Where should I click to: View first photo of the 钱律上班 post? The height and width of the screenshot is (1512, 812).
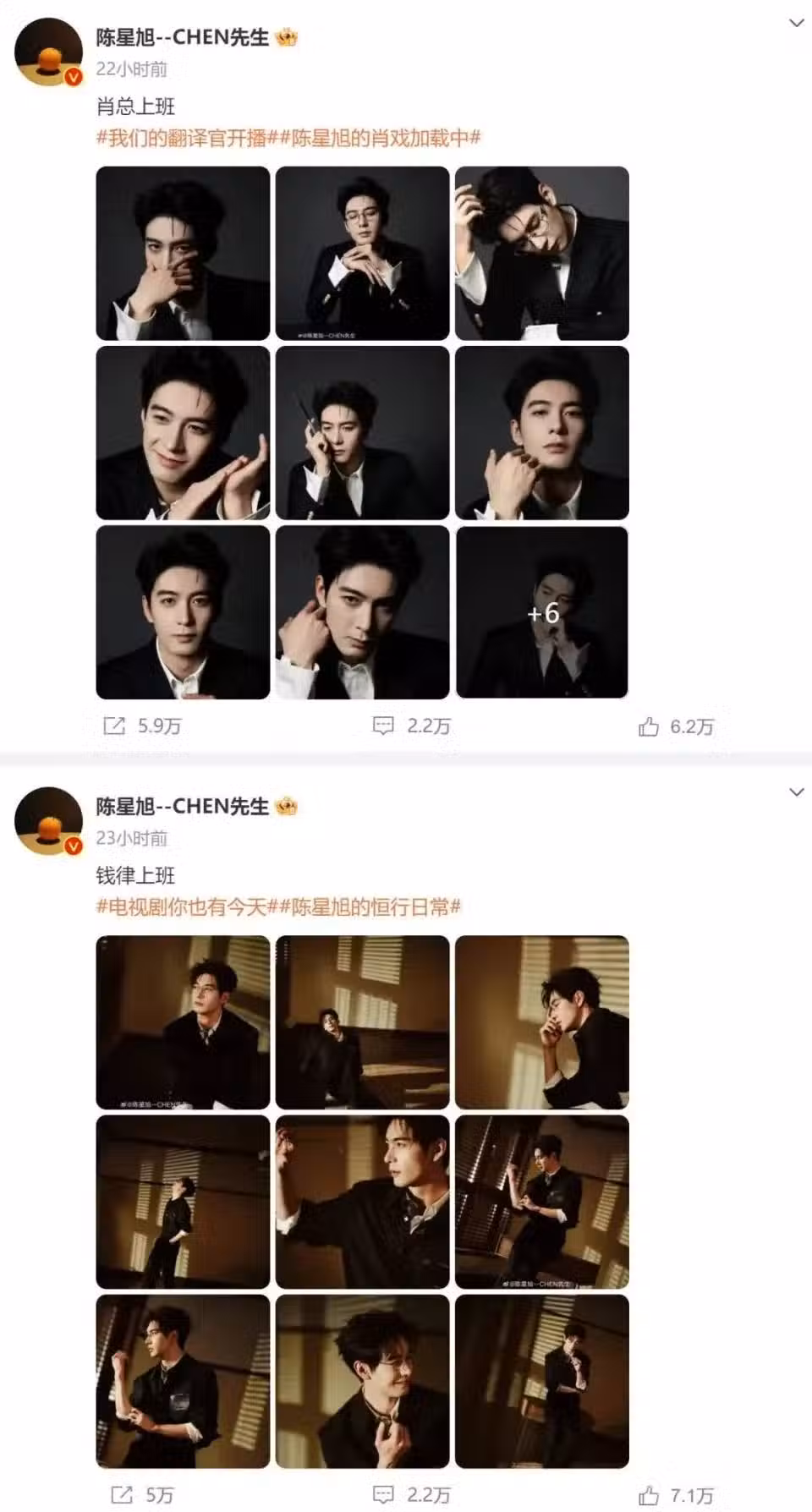(x=183, y=1022)
